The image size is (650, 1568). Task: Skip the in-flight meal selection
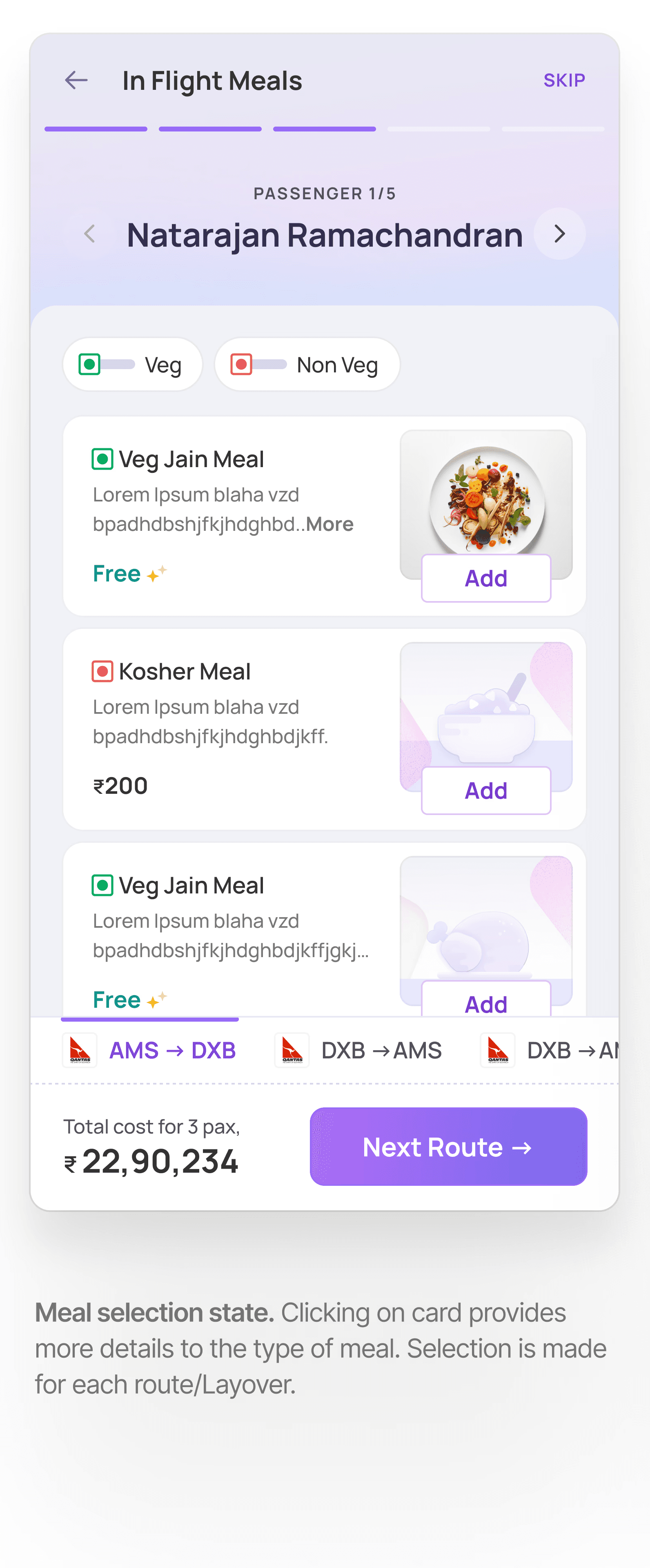pos(563,80)
